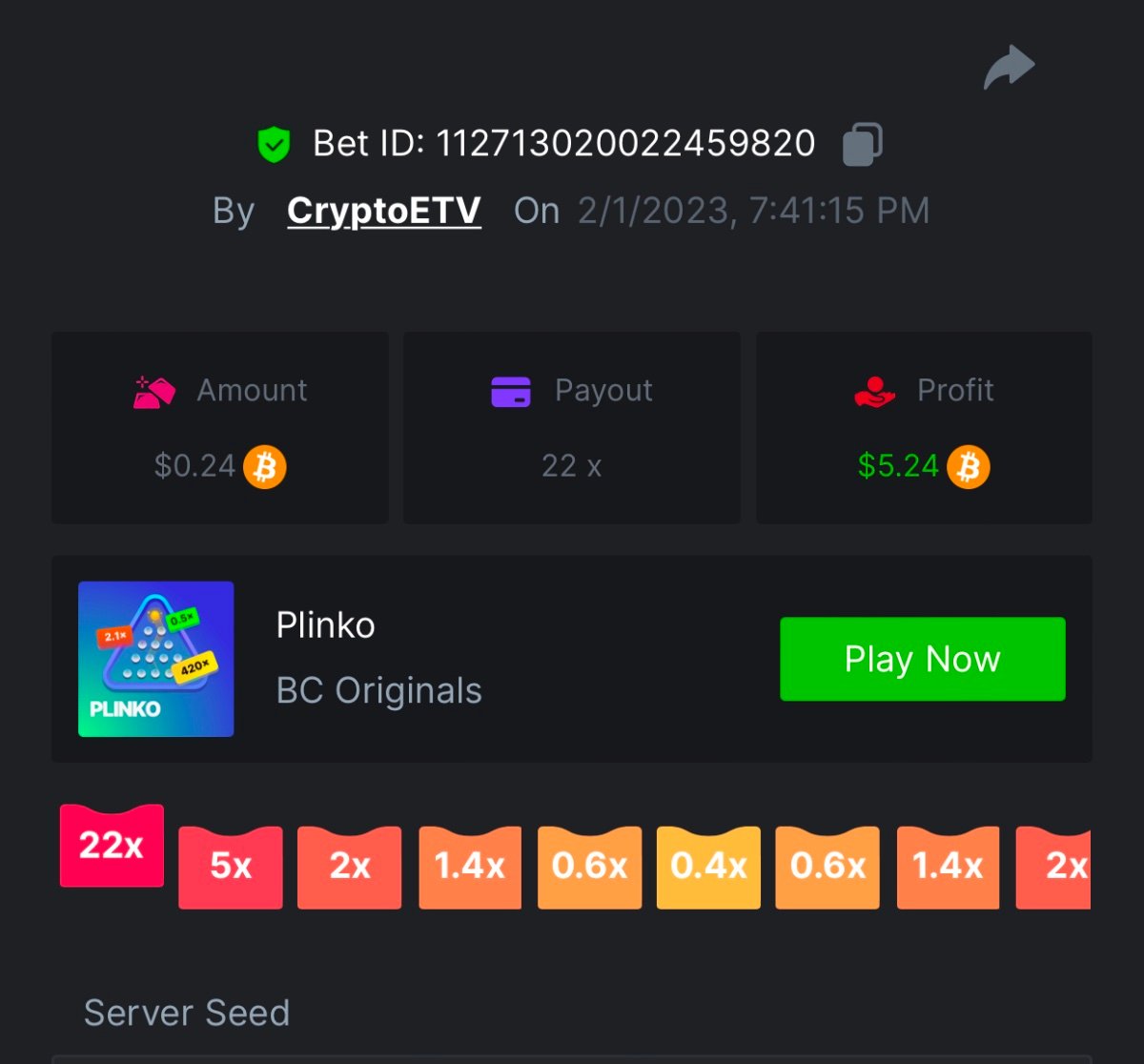Share this bet details page

[1009, 69]
